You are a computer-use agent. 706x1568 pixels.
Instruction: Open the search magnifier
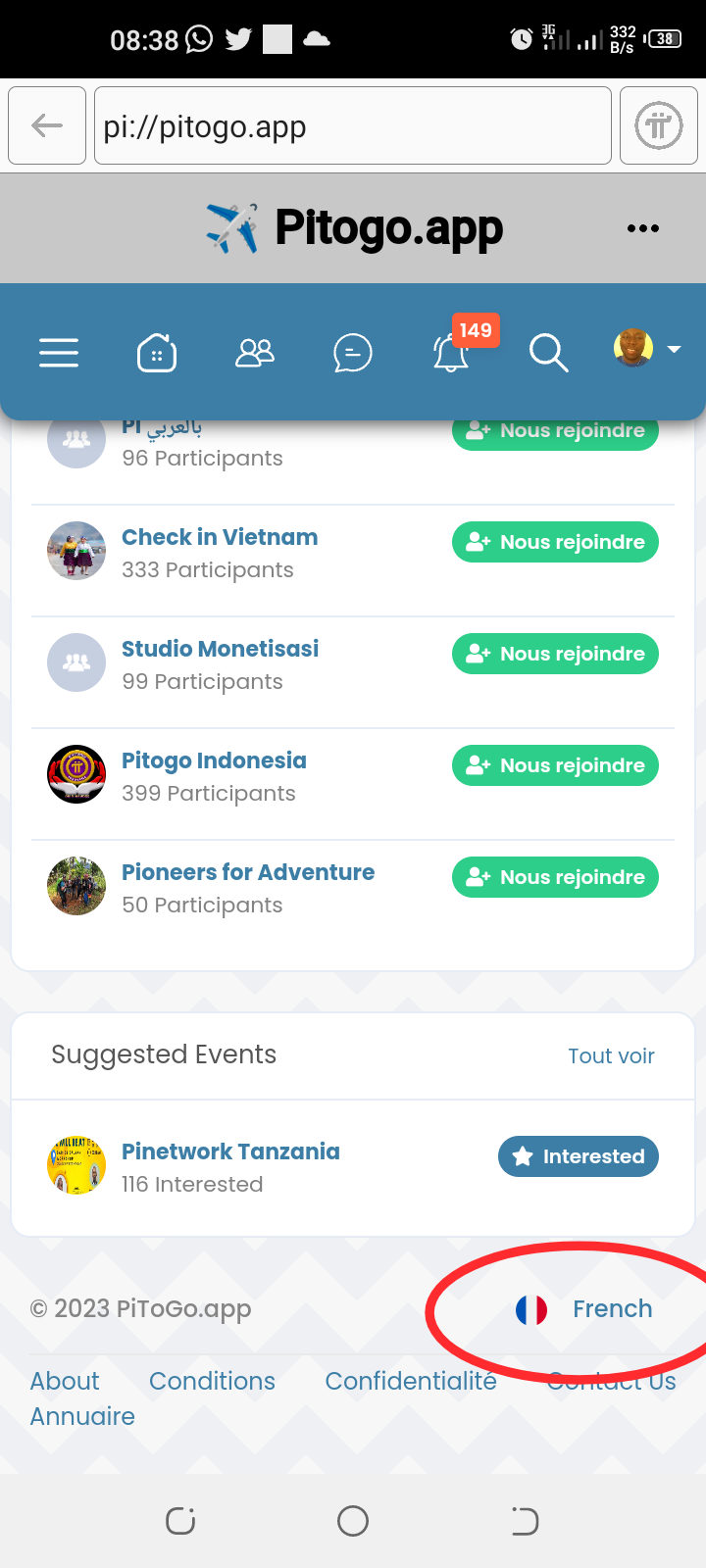548,353
